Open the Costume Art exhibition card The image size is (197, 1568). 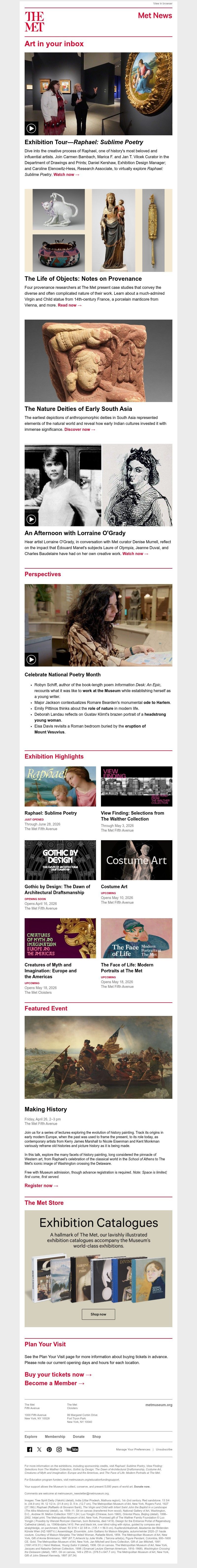pos(136,860)
